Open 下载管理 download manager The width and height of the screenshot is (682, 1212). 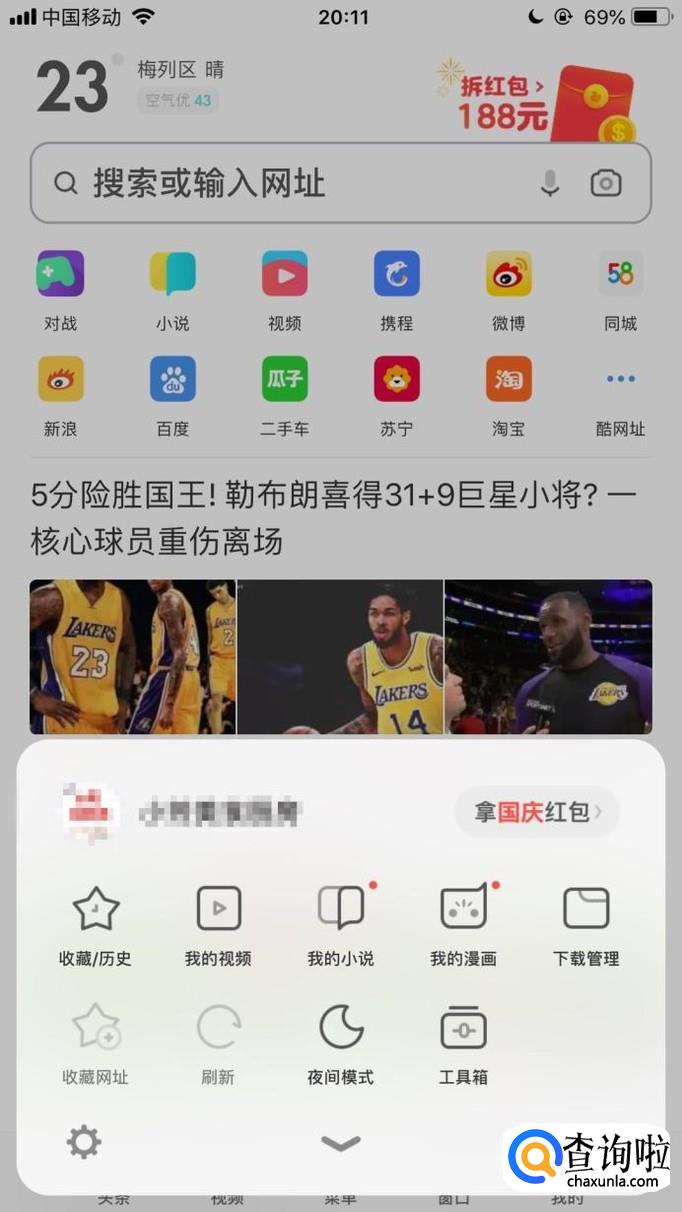586,926
